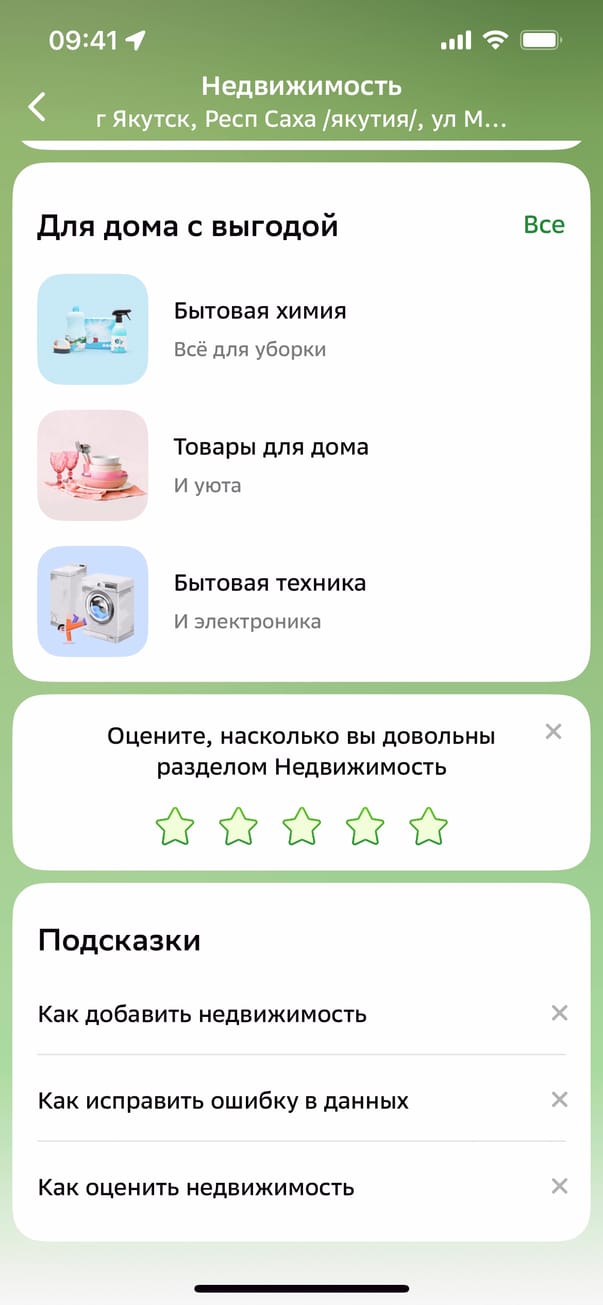Close the hint Как добавить недвижимость
This screenshot has height=1305, width=603.
pos(559,1013)
